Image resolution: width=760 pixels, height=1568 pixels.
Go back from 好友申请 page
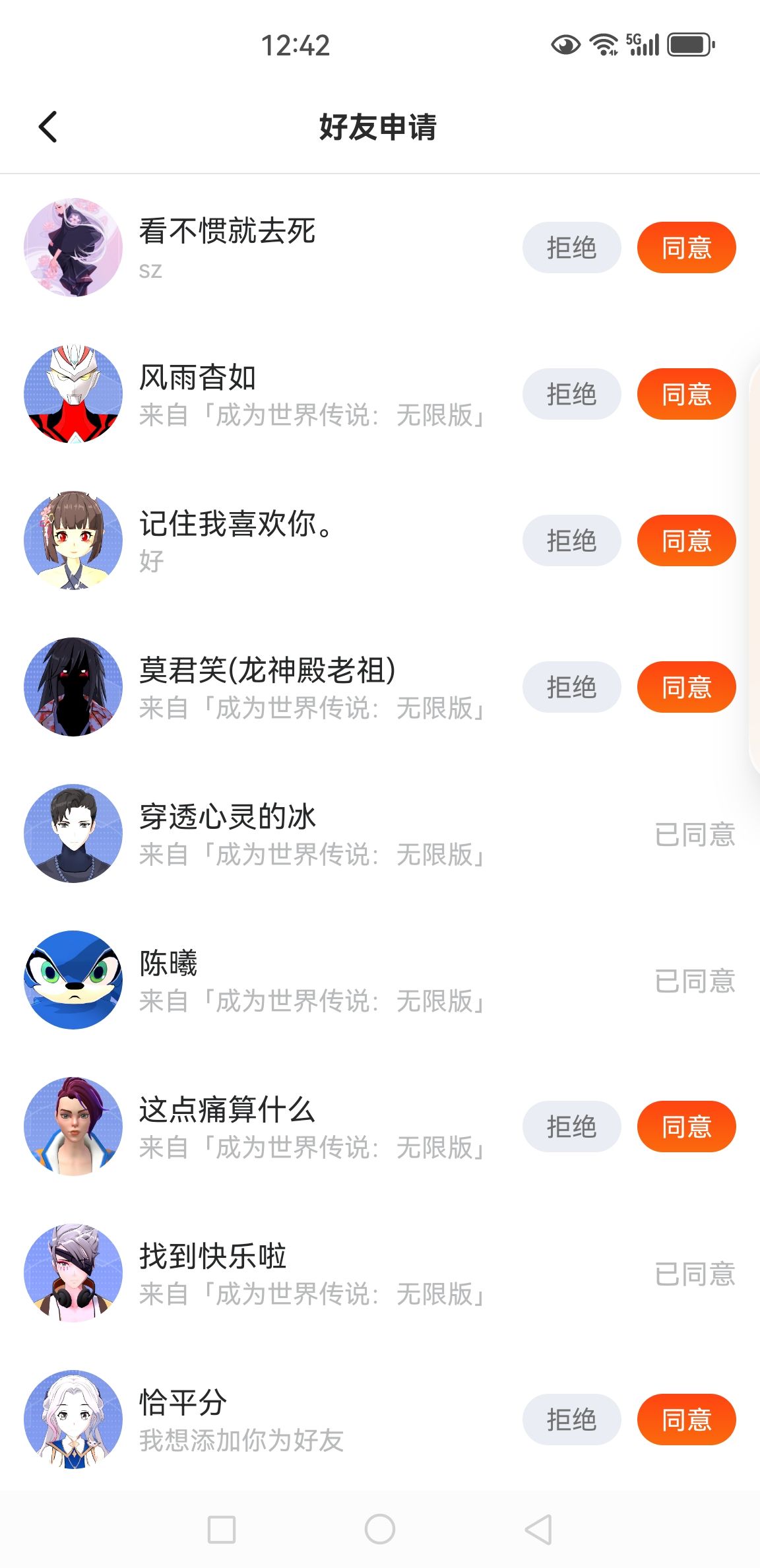click(x=48, y=127)
